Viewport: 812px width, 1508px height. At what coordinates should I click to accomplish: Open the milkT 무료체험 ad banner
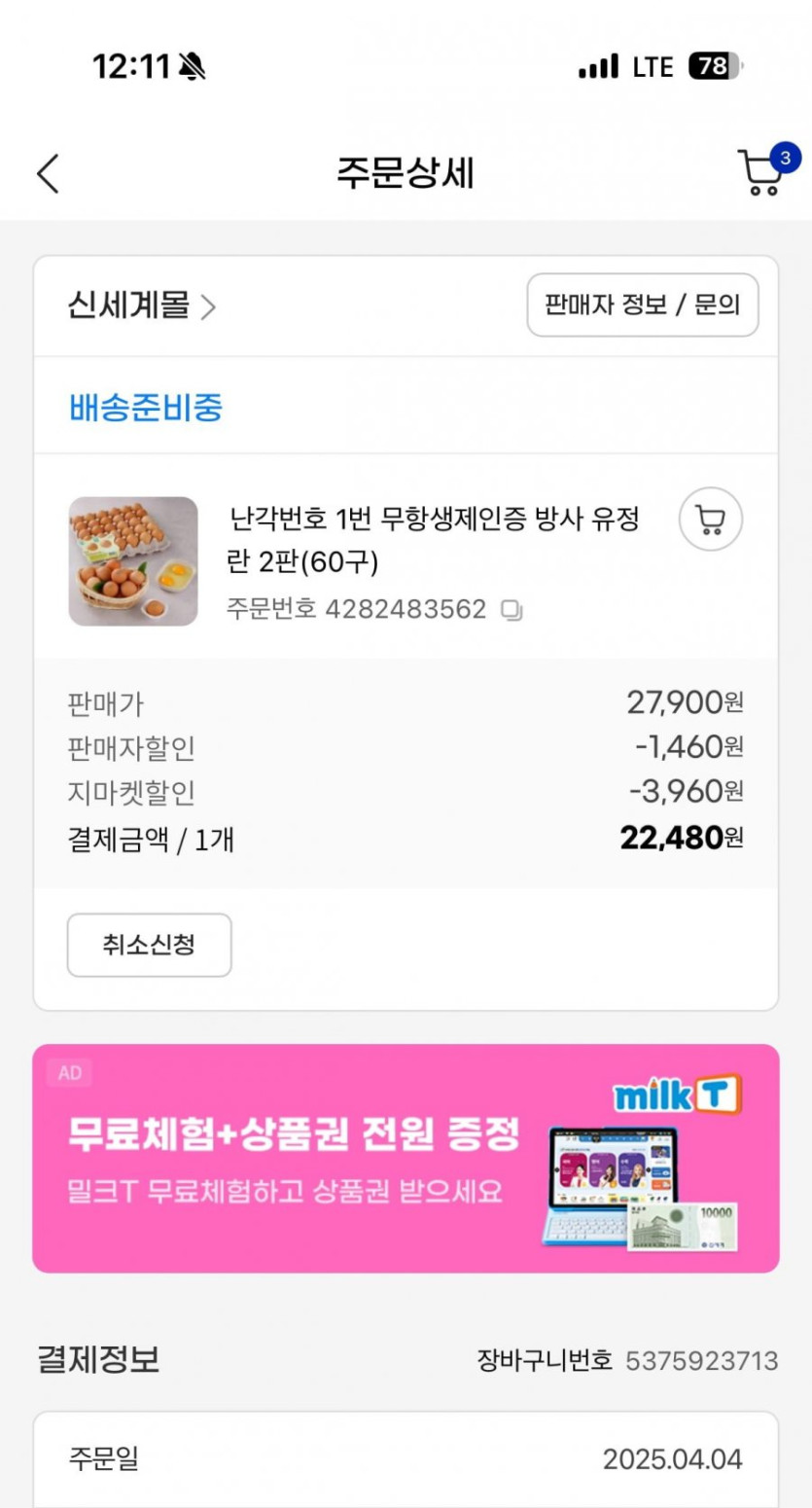coord(406,1158)
